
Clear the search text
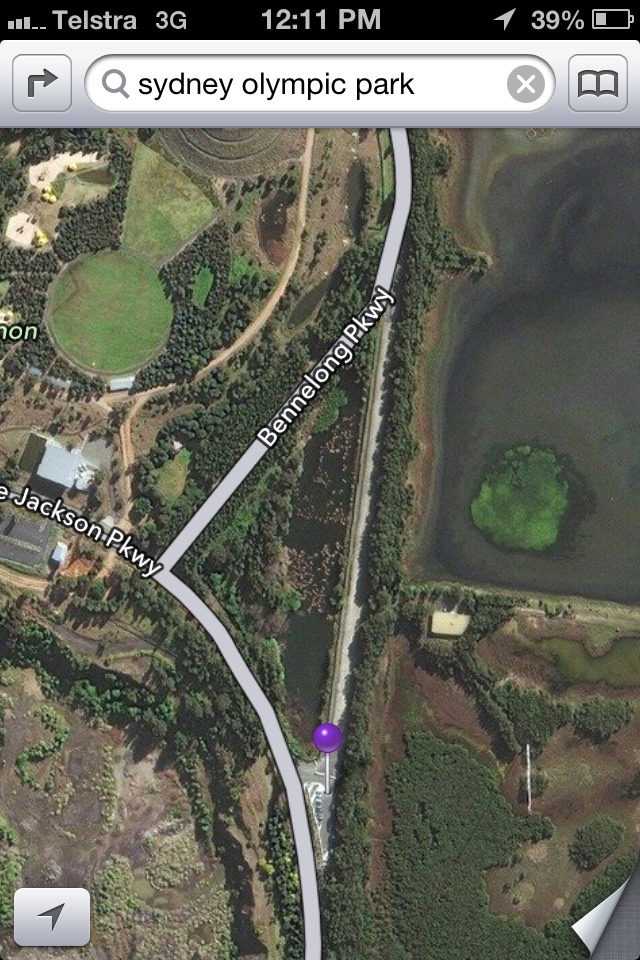click(x=526, y=84)
